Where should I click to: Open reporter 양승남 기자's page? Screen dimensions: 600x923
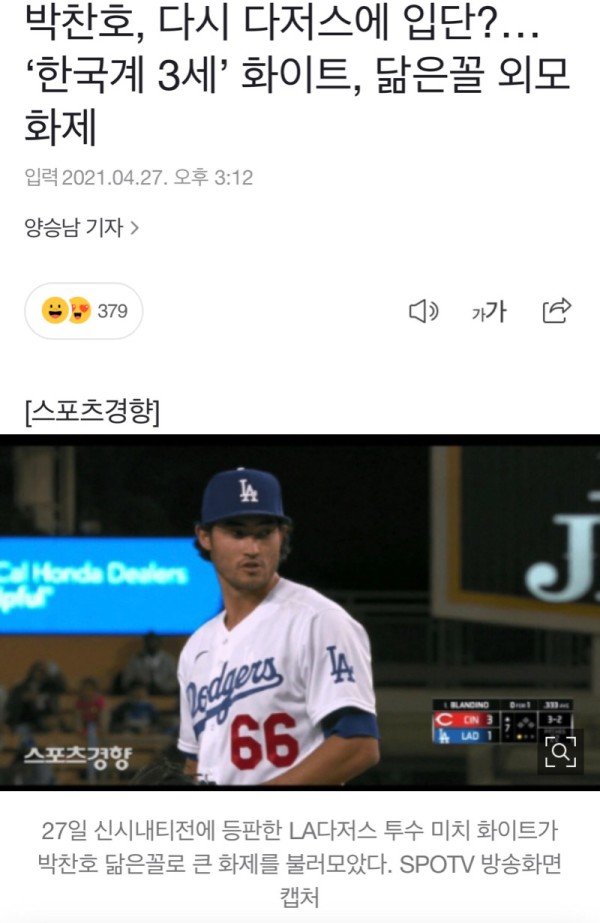(x=82, y=228)
